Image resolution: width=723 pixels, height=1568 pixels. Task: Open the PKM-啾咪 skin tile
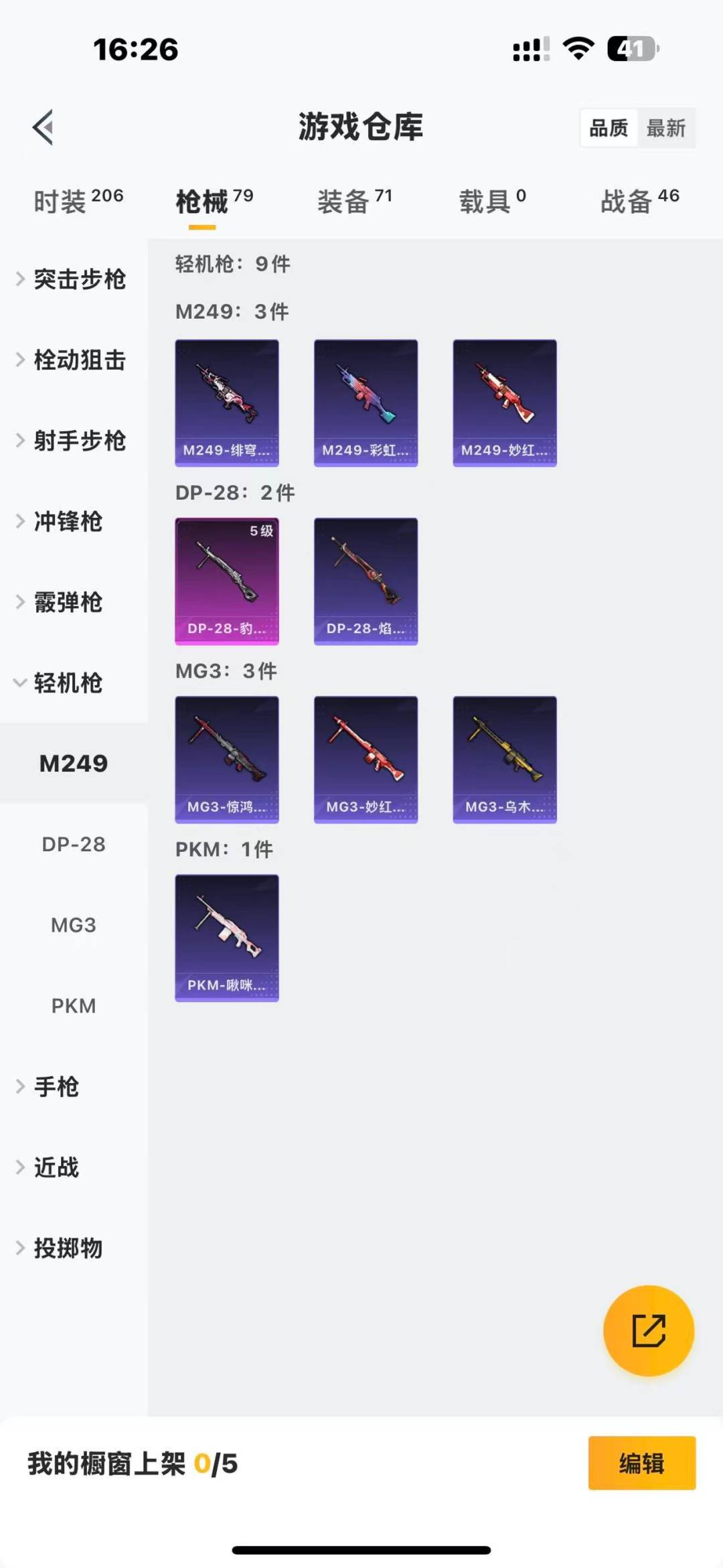[x=227, y=938]
